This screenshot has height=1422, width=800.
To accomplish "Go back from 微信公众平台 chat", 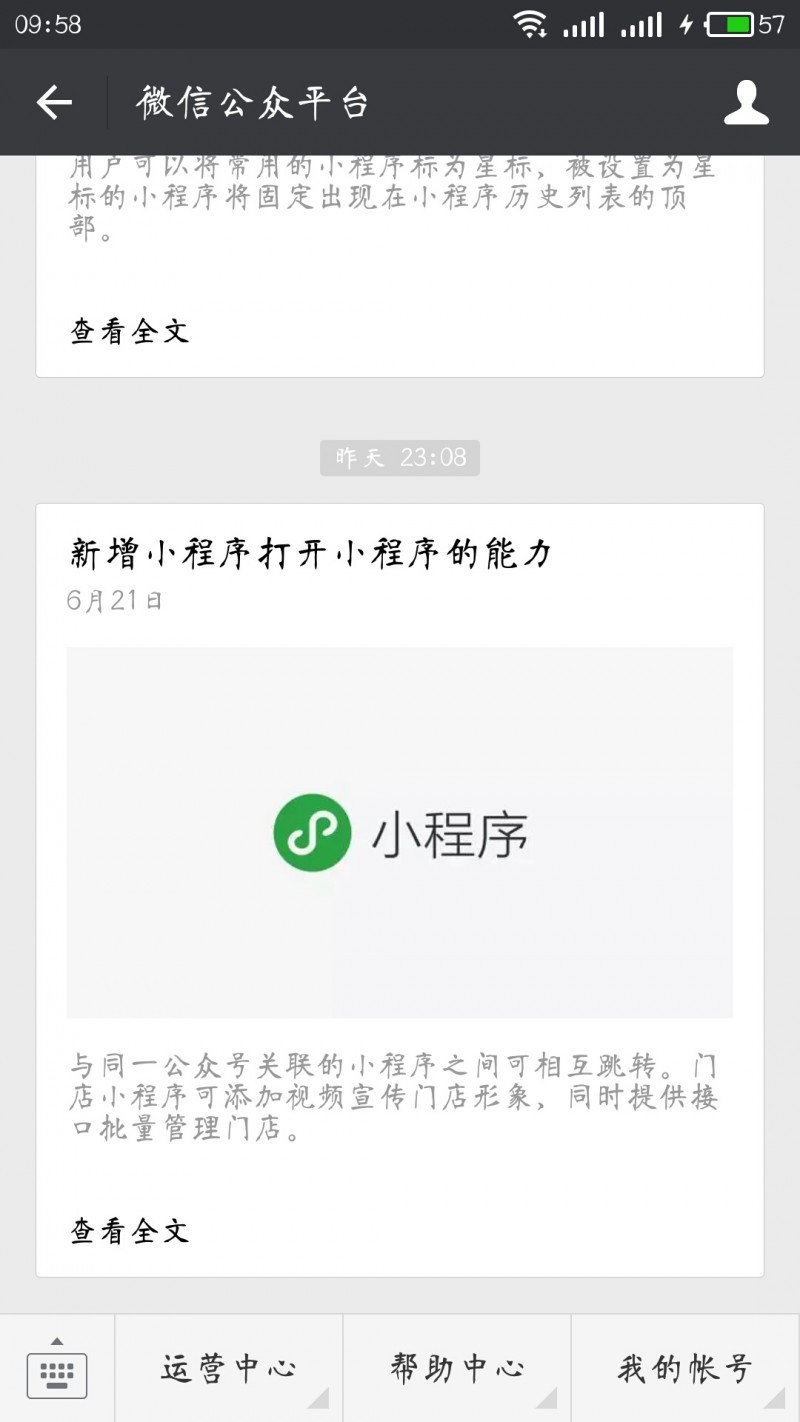I will [x=54, y=103].
